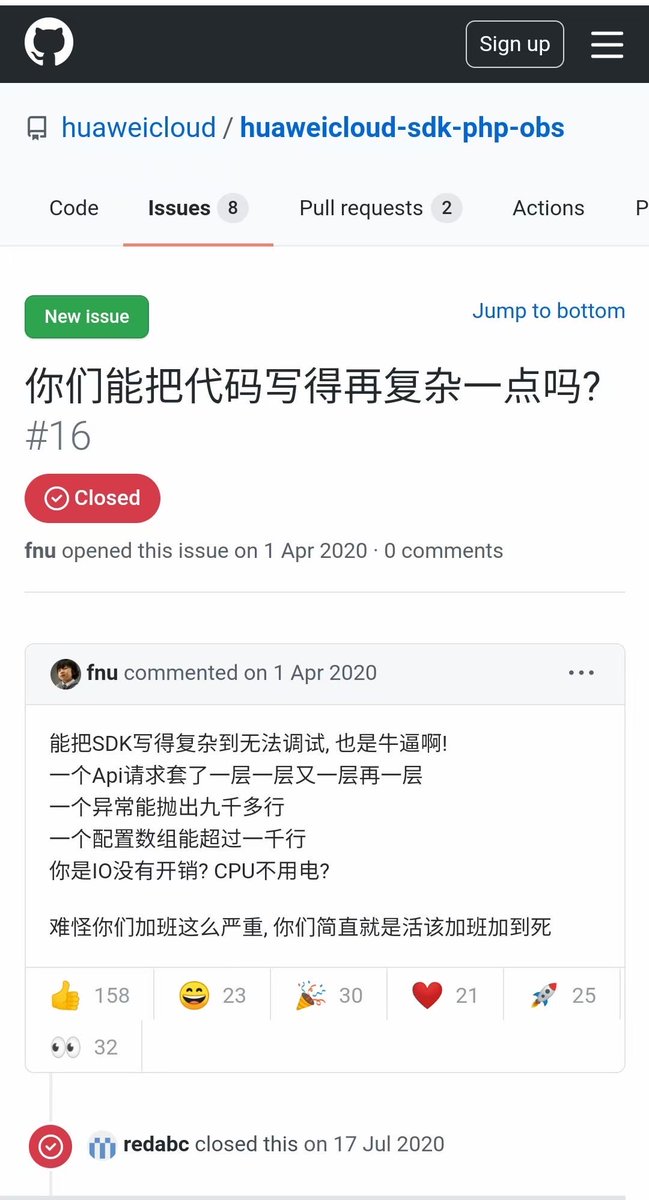The height and width of the screenshot is (1200, 649).
Task: Open the huaweicloud-sdk-php-obs repository link
Action: click(402, 128)
